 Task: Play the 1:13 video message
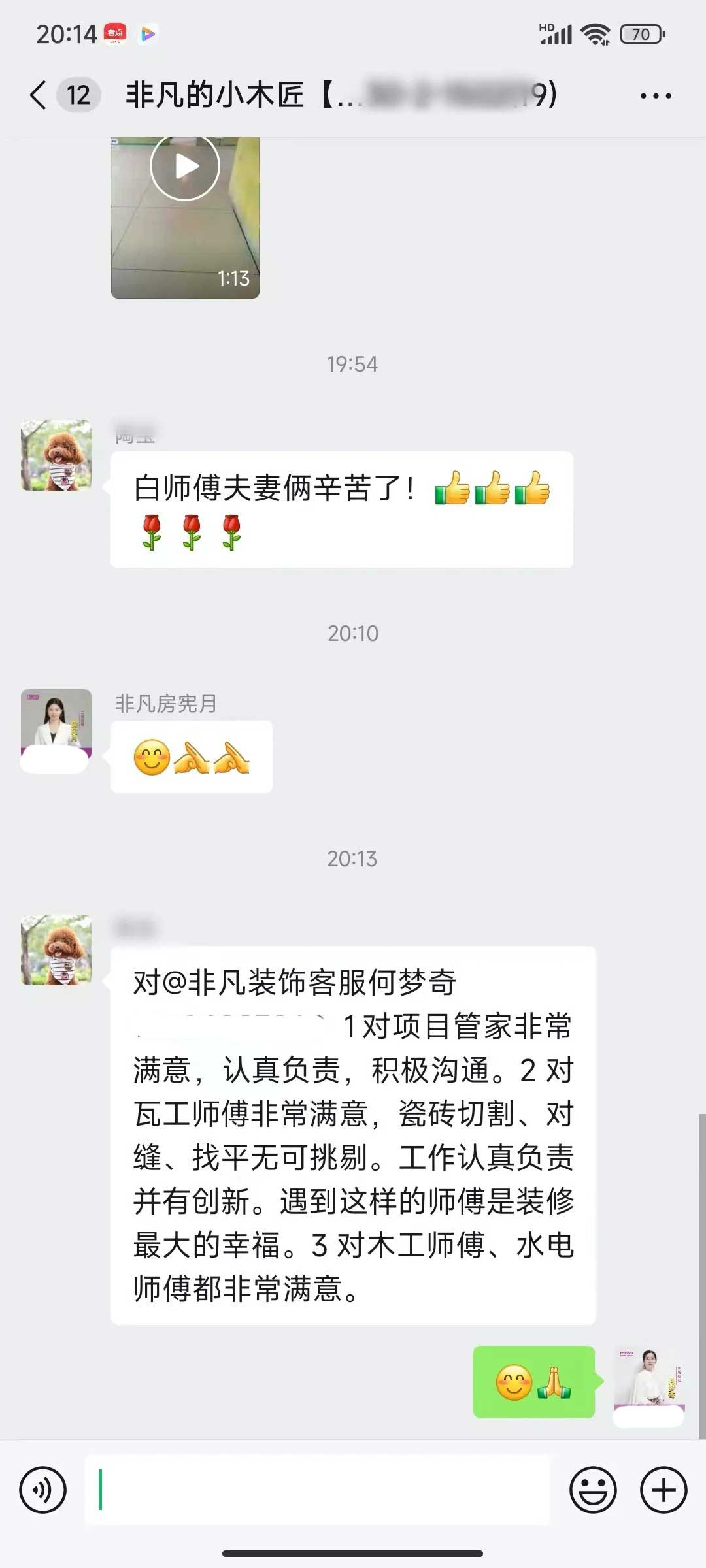(x=185, y=167)
